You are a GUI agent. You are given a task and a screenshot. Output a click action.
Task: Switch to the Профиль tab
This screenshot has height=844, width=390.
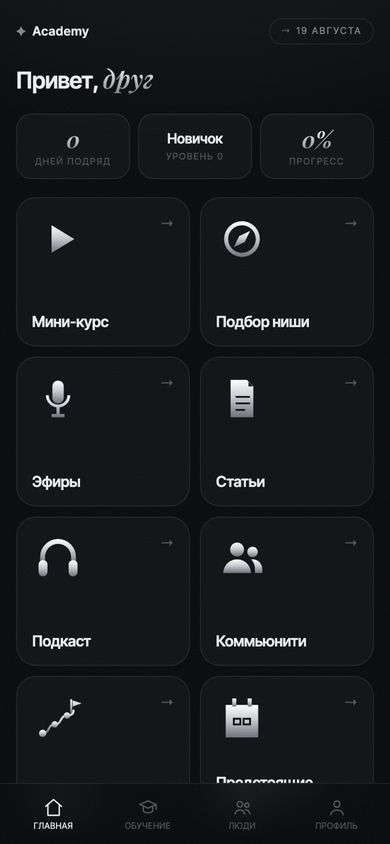point(336,814)
